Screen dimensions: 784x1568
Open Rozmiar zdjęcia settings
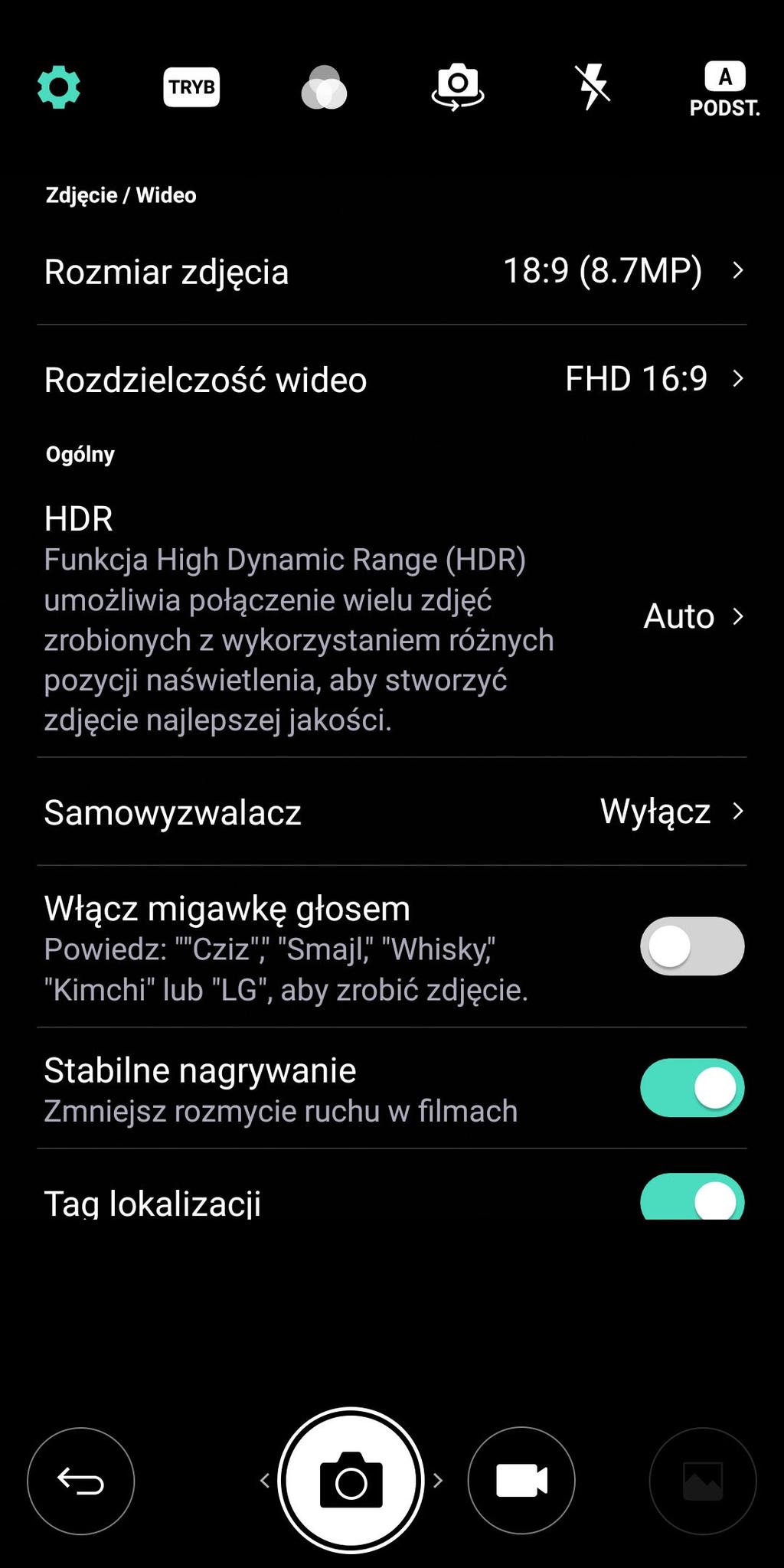[x=392, y=271]
